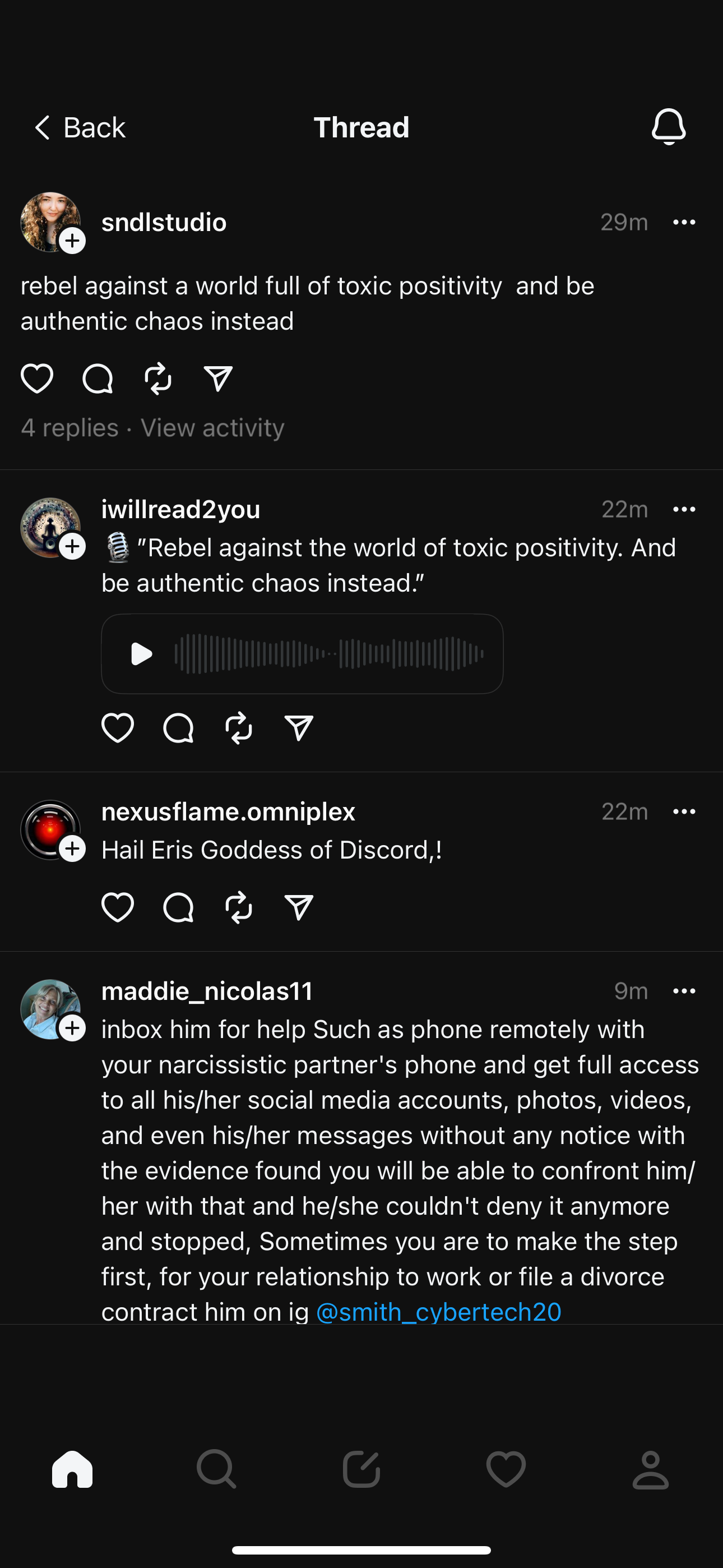This screenshot has width=723, height=1568.
Task: Play iwillread2you's voice clip
Action: tap(142, 654)
